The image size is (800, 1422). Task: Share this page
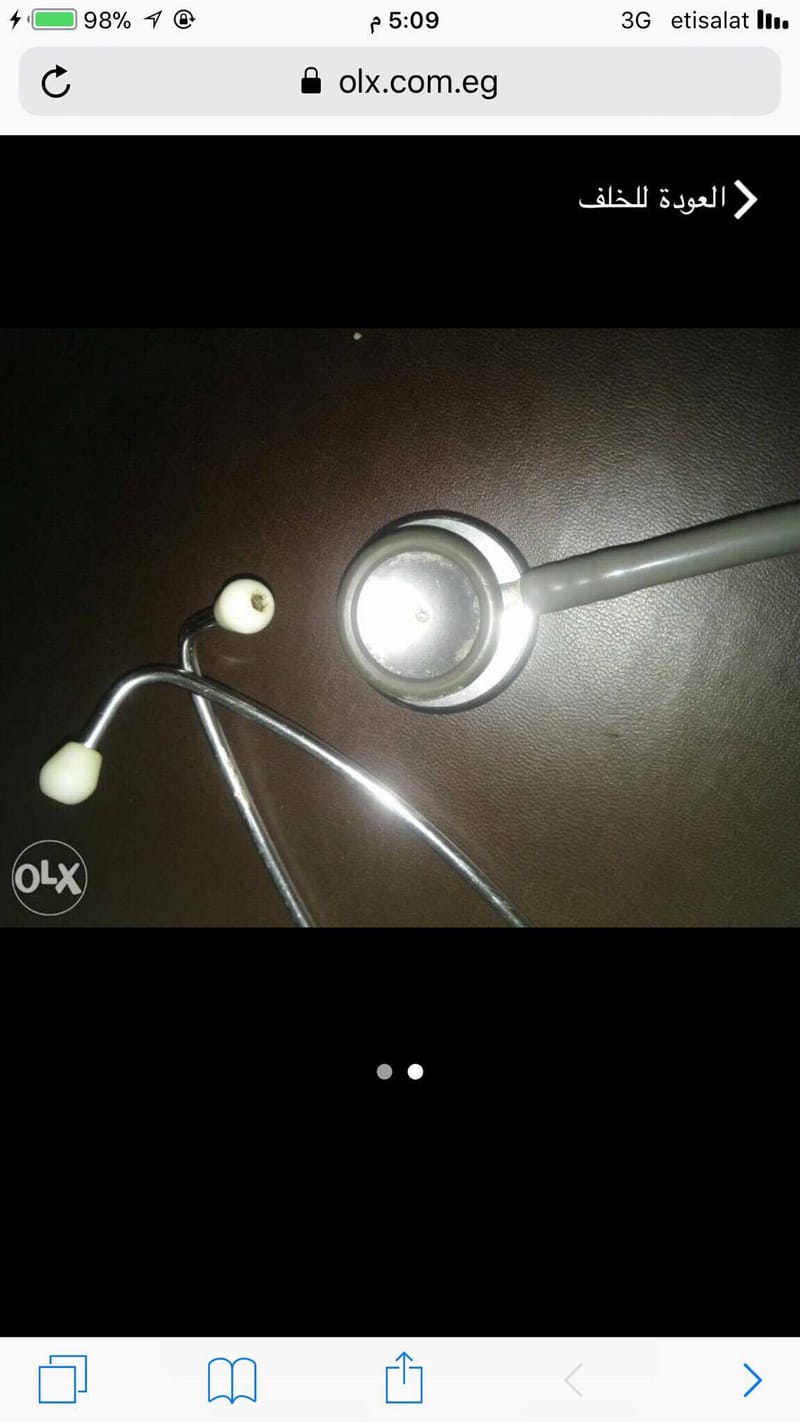(404, 1378)
